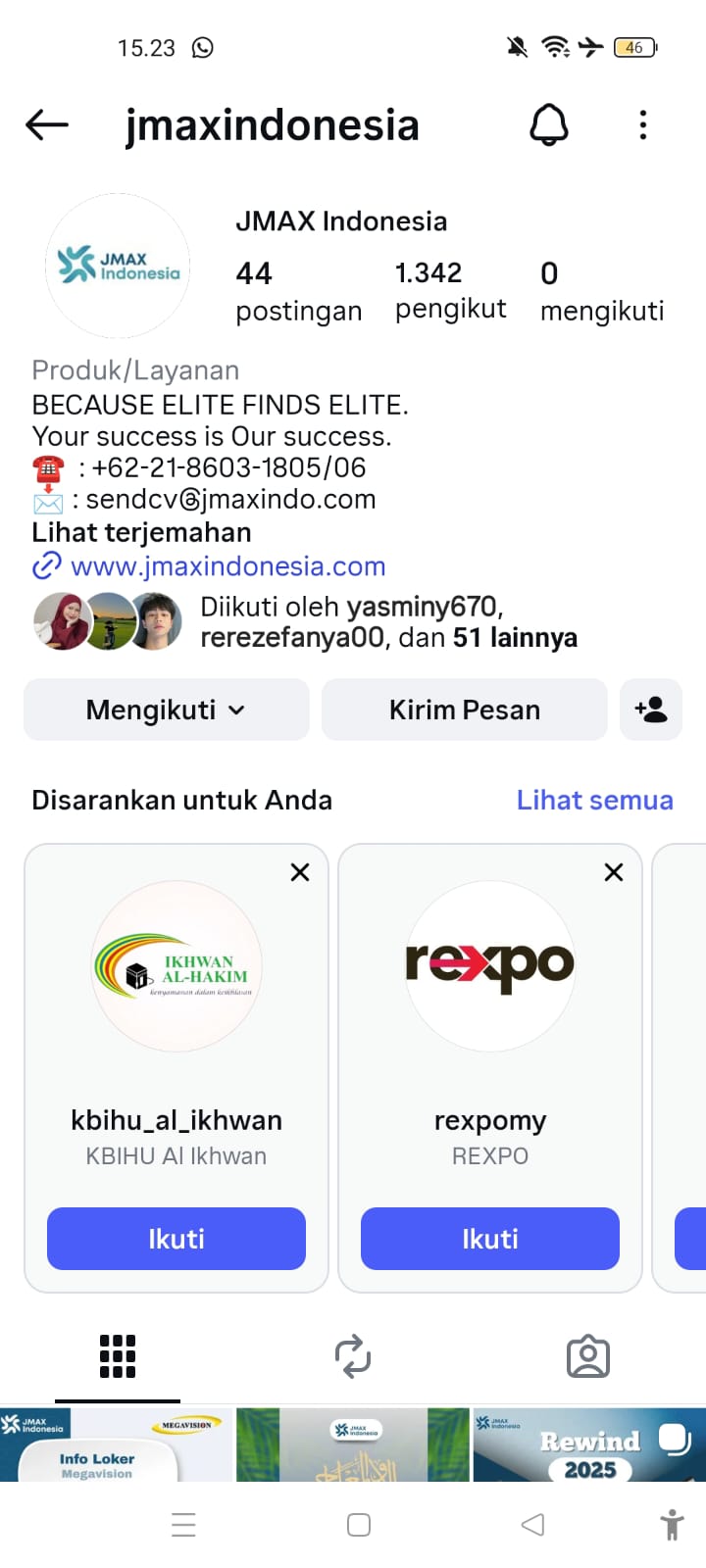Screen dimensions: 706x1568
Task: Open the Rewind 2025 post
Action: click(589, 1445)
